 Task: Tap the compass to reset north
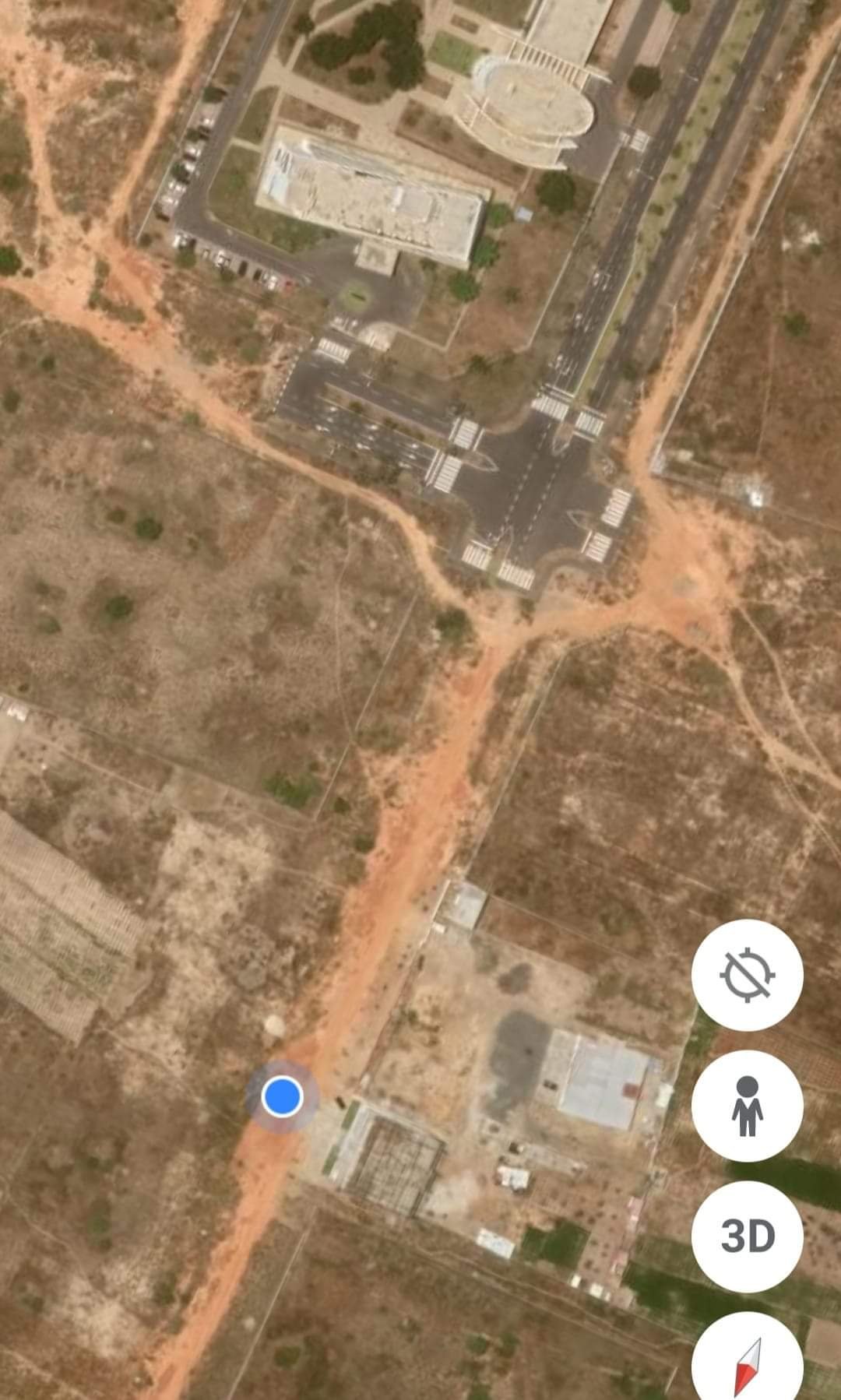tap(748, 1360)
